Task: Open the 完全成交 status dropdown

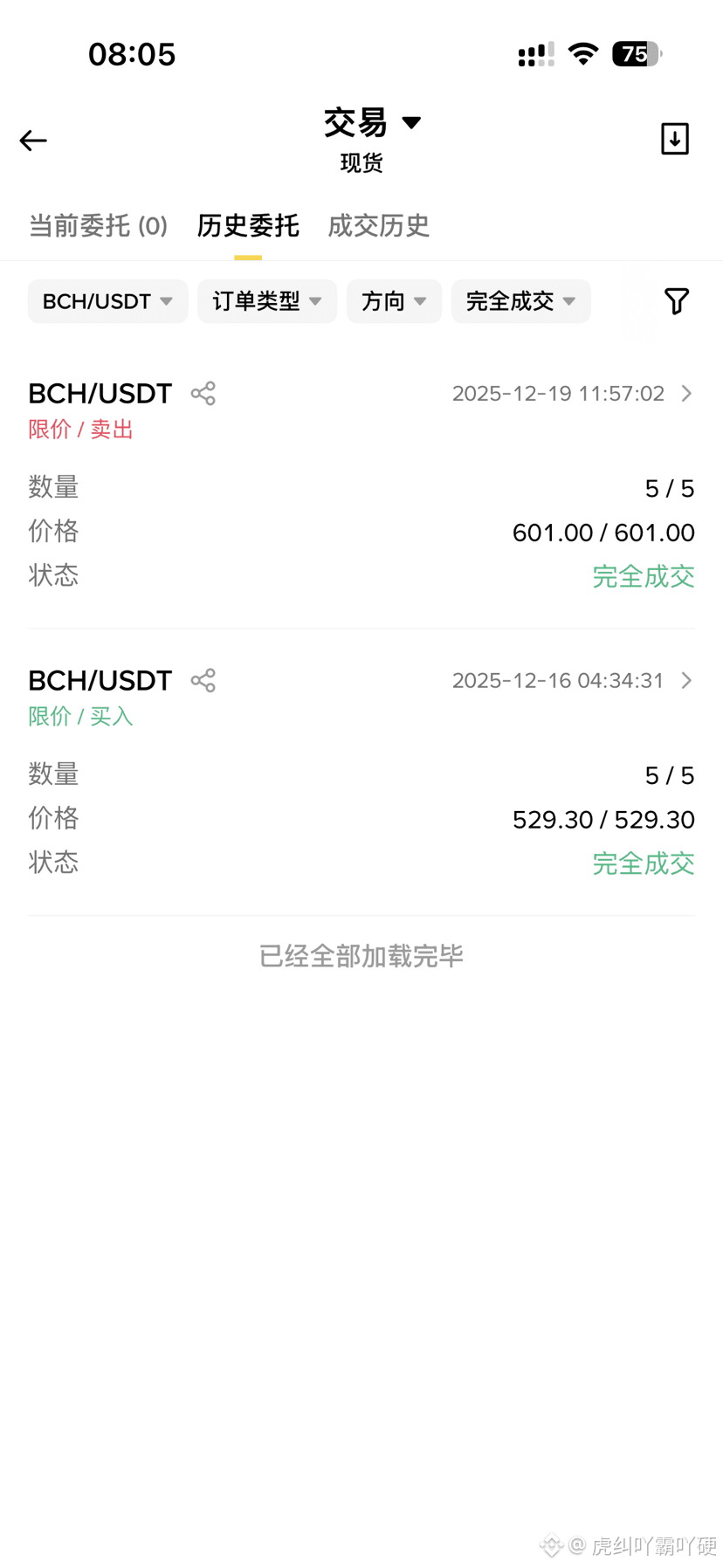Action: point(520,301)
